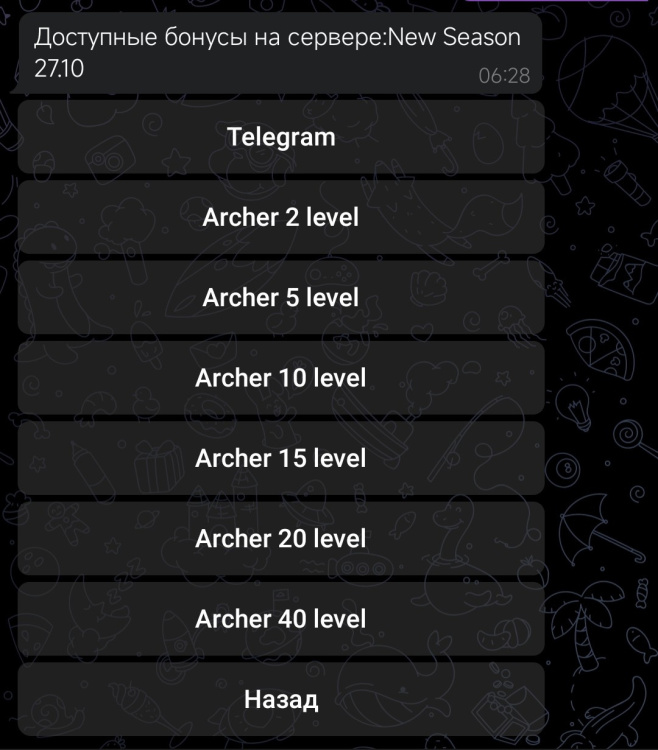Select the Archer 40 level bonus

click(281, 619)
